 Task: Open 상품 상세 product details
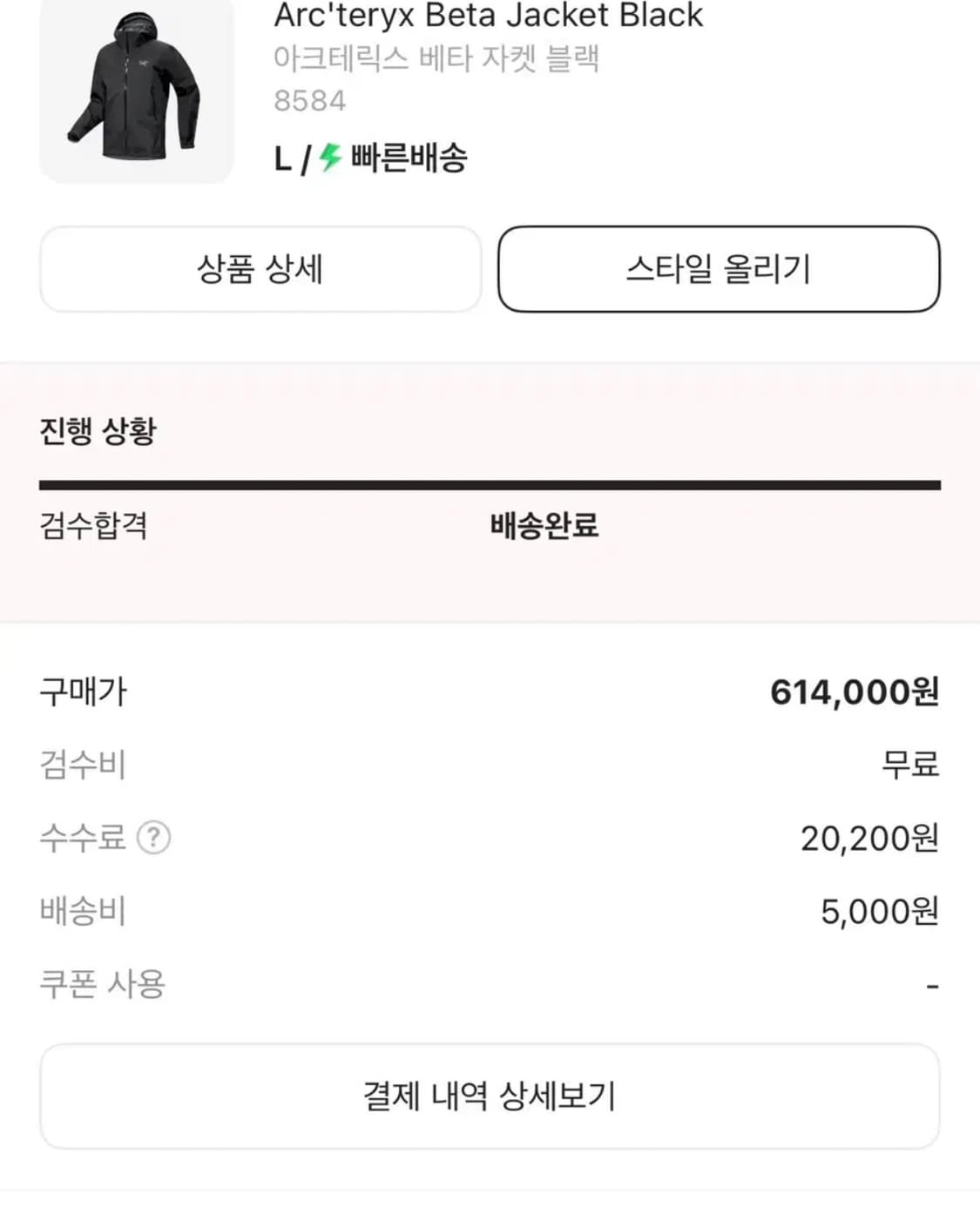tap(259, 269)
